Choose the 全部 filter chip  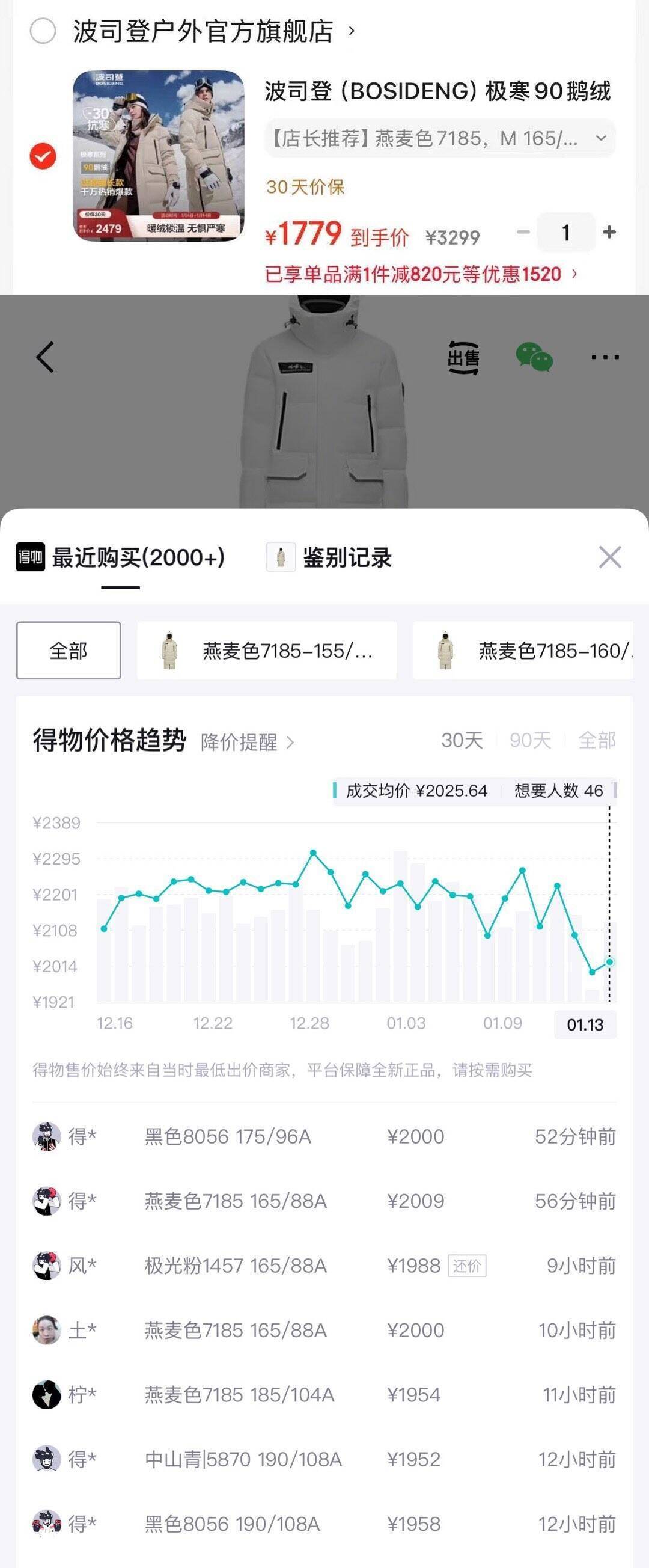[68, 651]
